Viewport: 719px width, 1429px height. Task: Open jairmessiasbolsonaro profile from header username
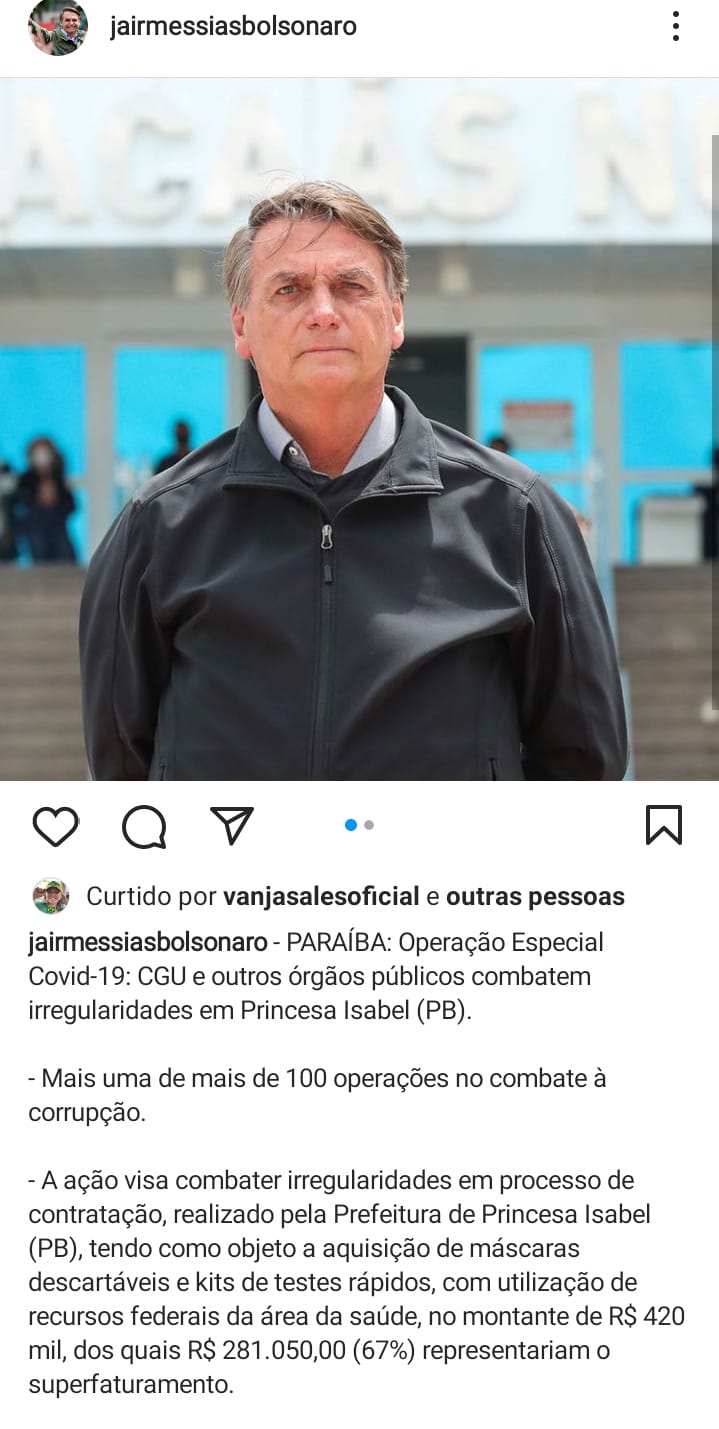tap(233, 27)
